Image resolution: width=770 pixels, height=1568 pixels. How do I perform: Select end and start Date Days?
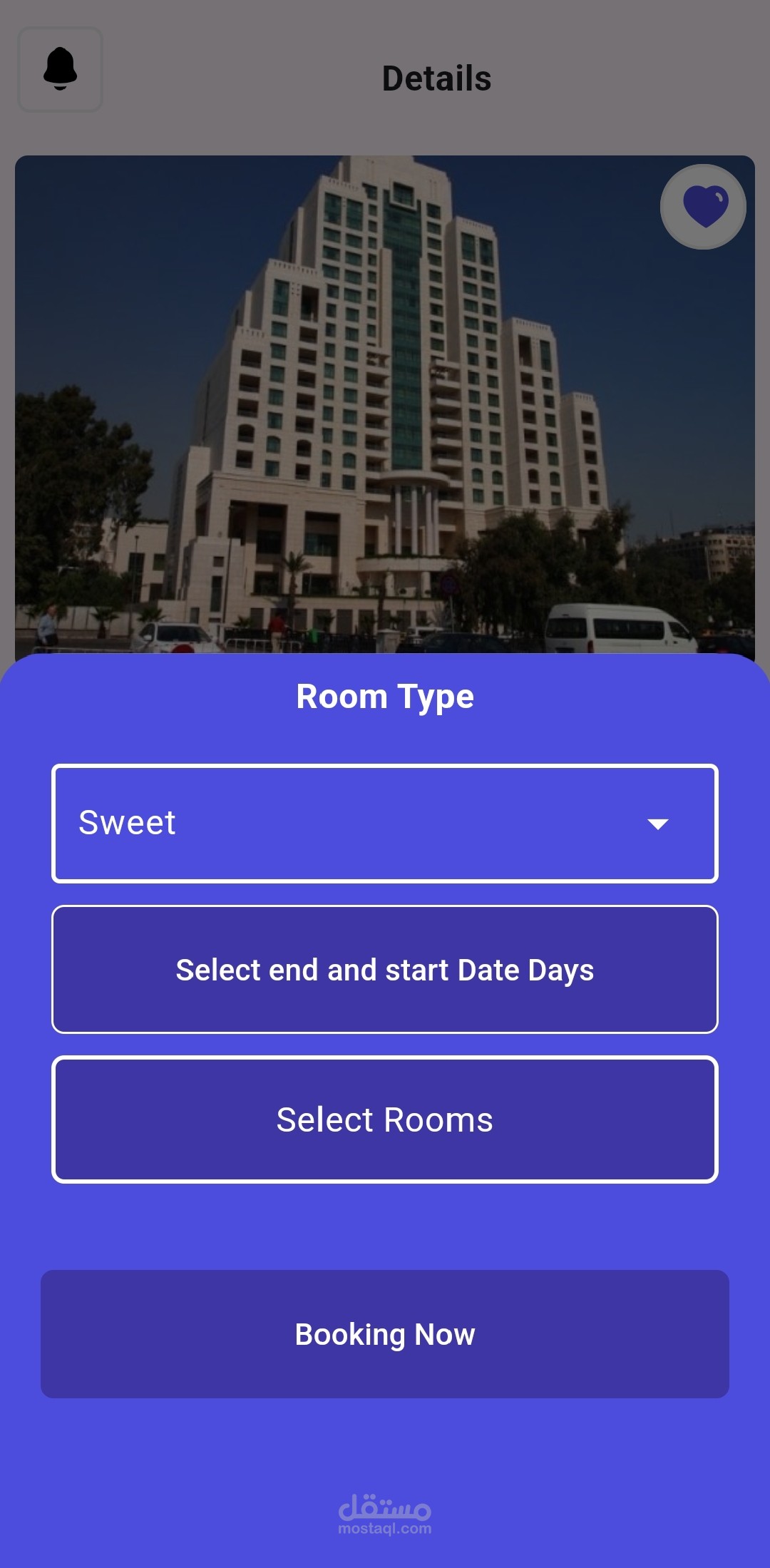click(x=385, y=970)
